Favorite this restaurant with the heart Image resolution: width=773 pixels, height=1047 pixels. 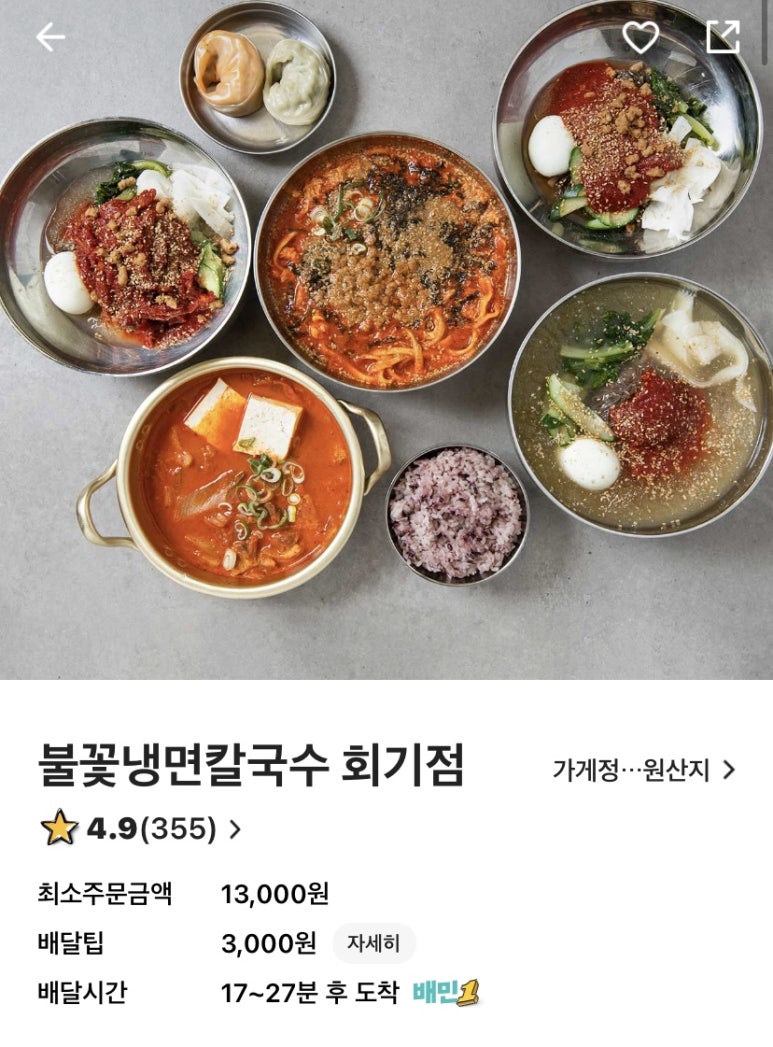(640, 38)
